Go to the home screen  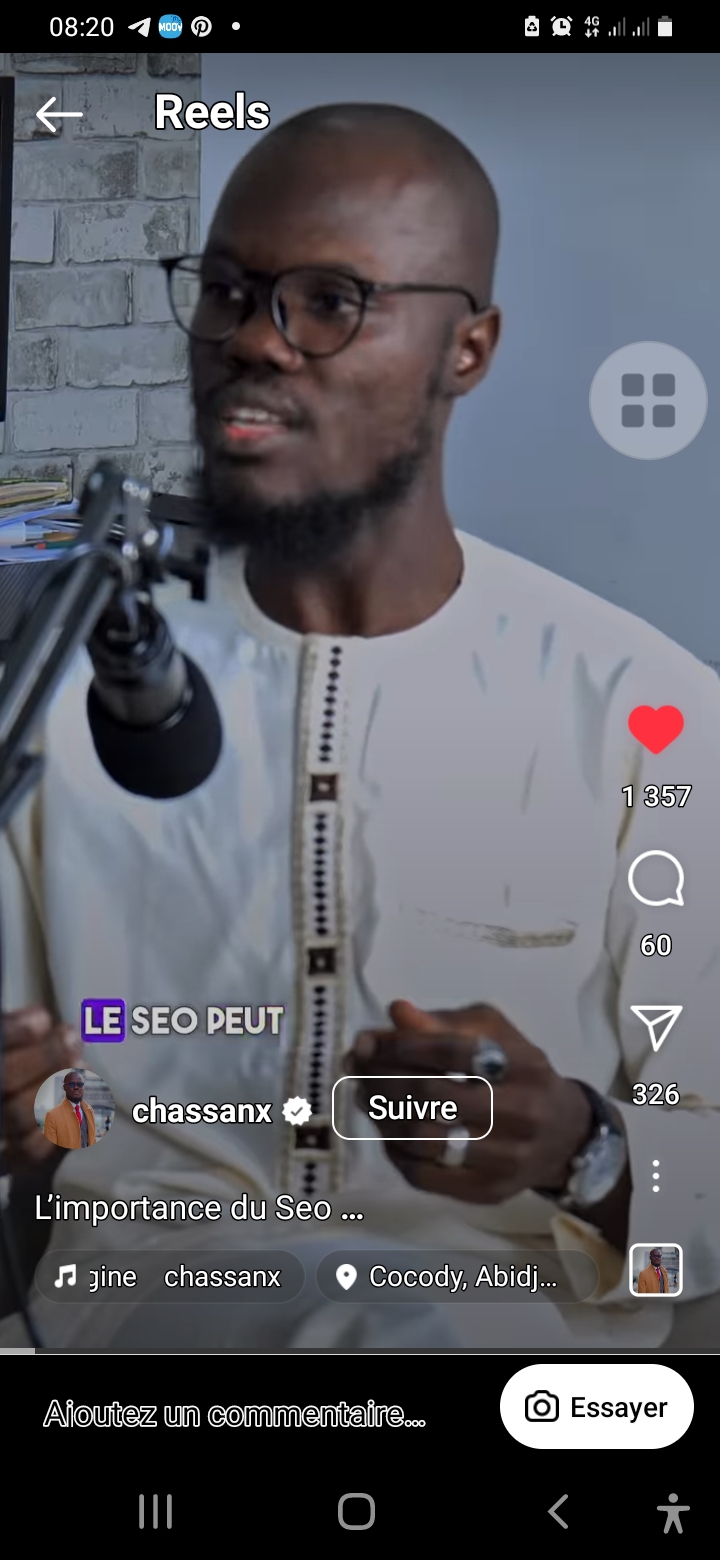(357, 1512)
